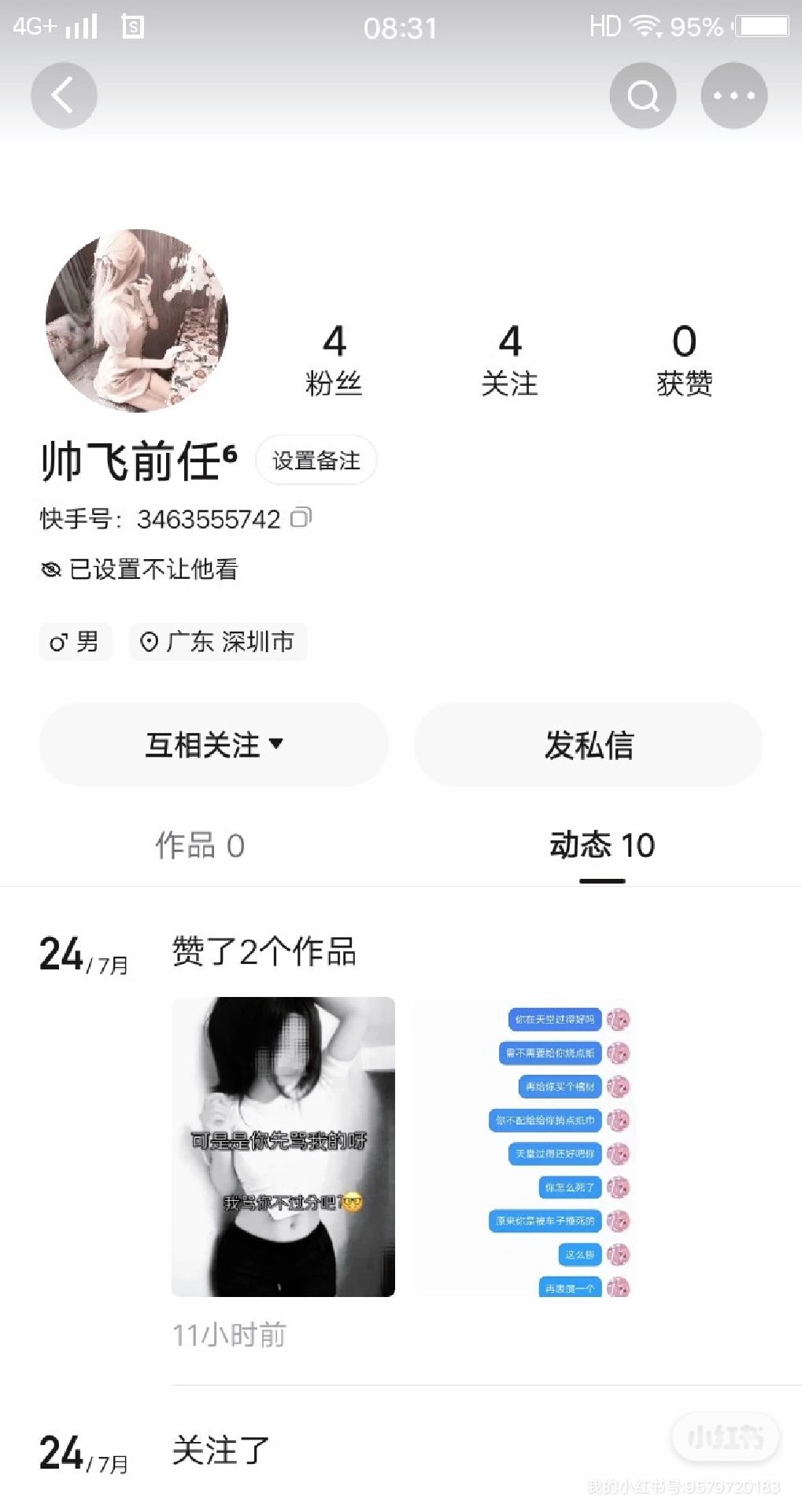
Task: Send a private message via 发私信
Action: pos(589,744)
